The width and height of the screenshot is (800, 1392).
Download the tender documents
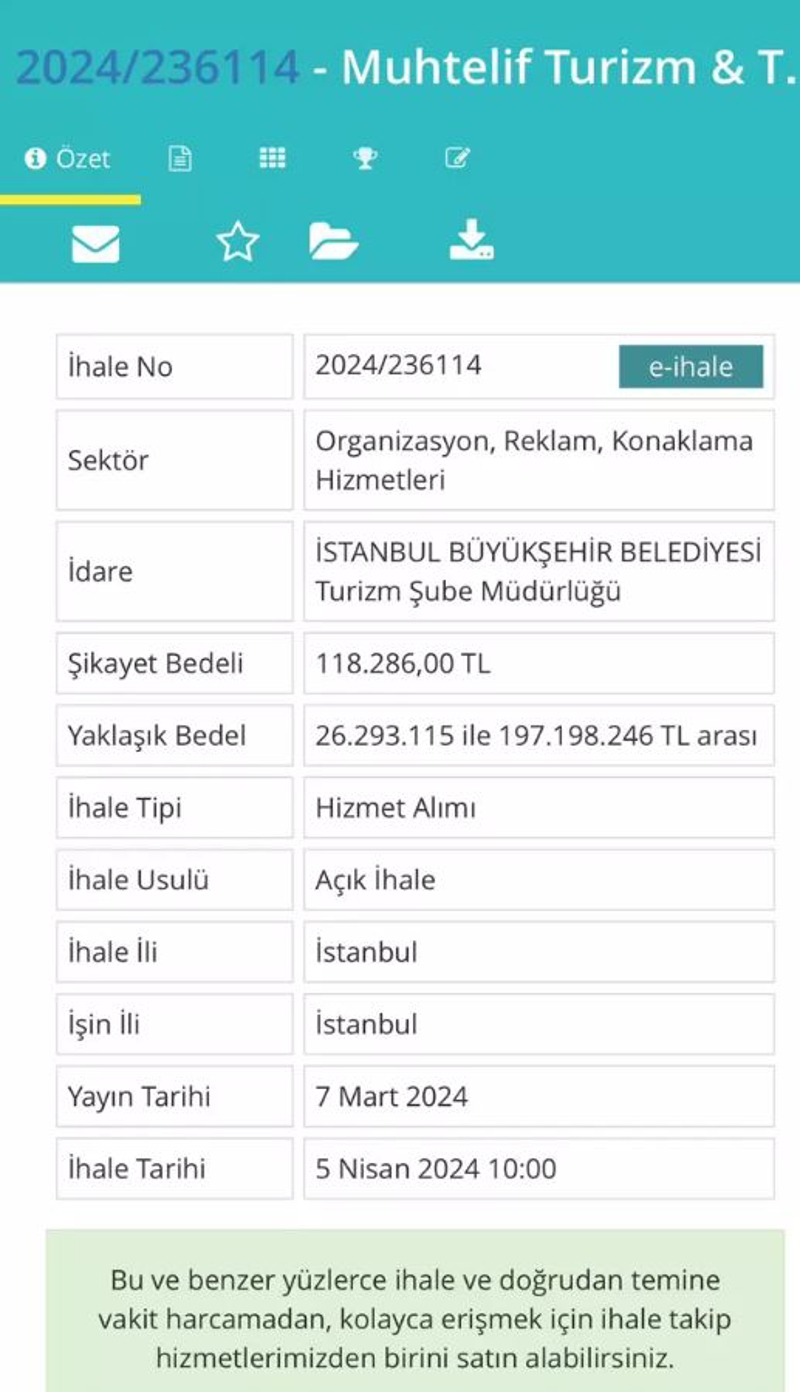tap(471, 241)
